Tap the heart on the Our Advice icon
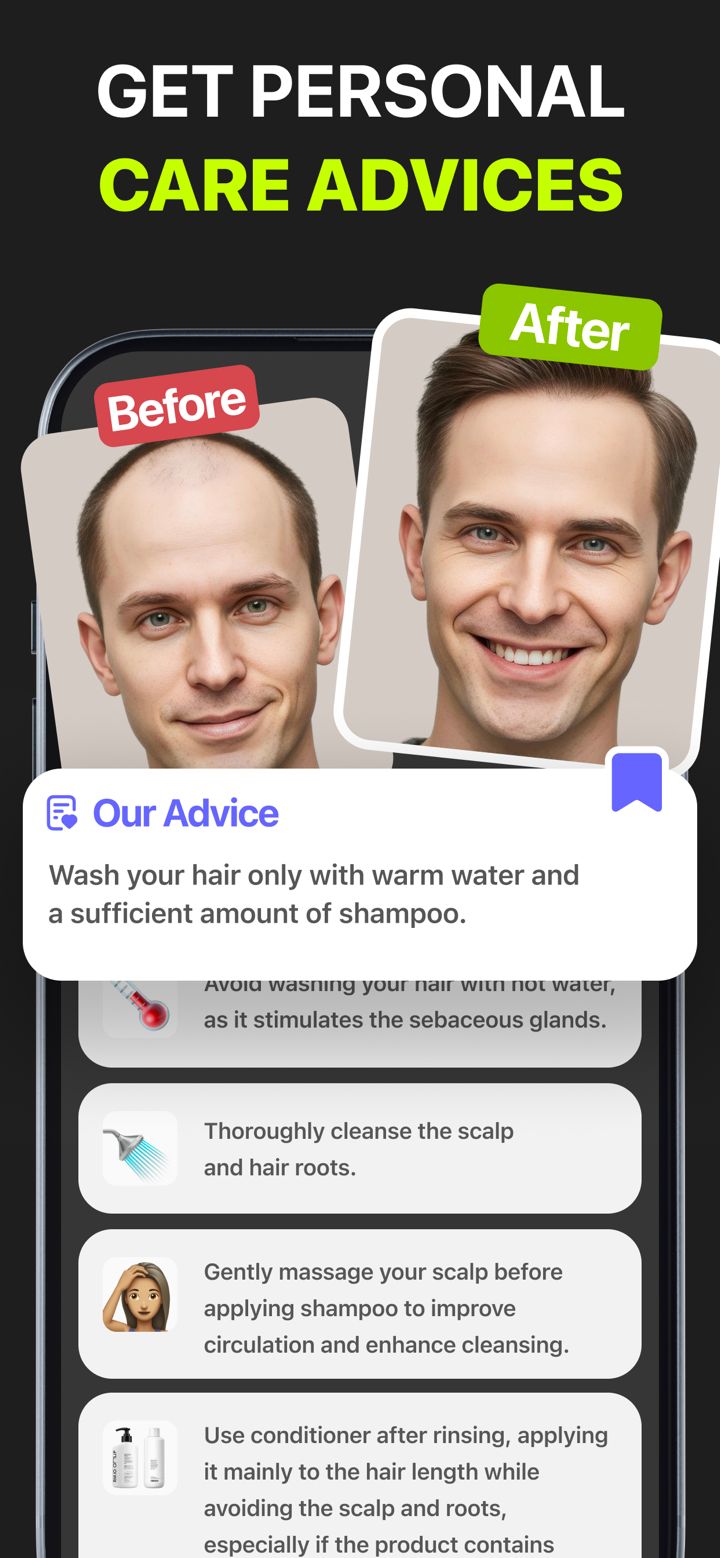This screenshot has width=720, height=1558. pos(70,822)
